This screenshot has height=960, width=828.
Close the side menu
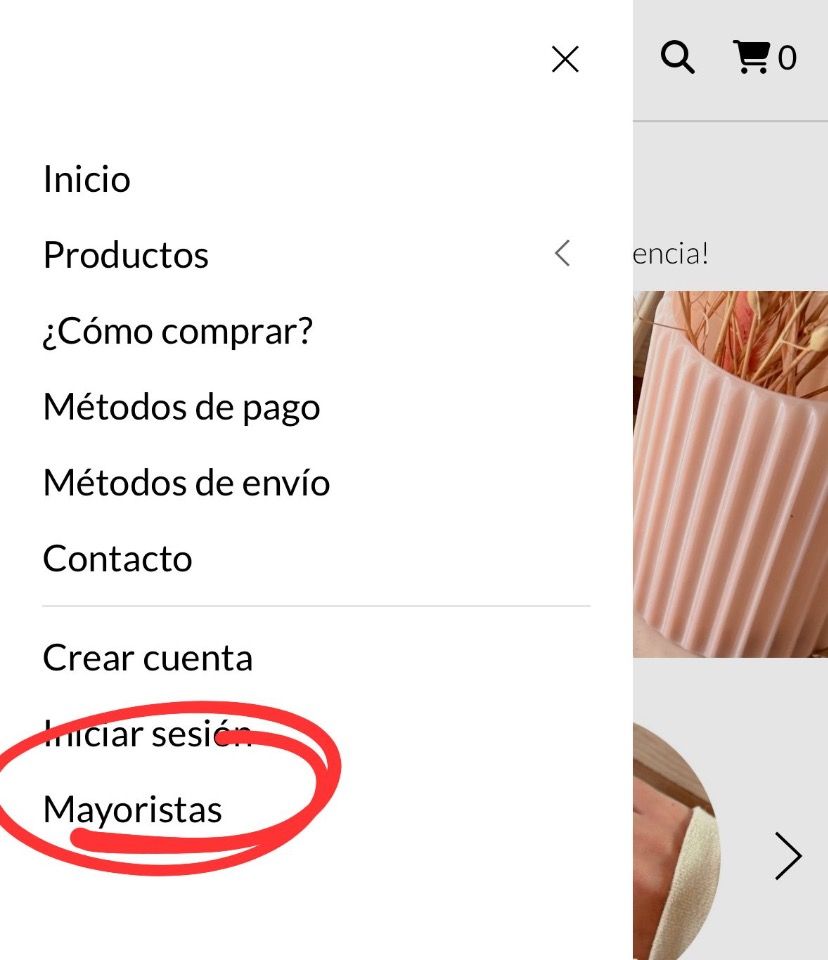[x=565, y=60]
